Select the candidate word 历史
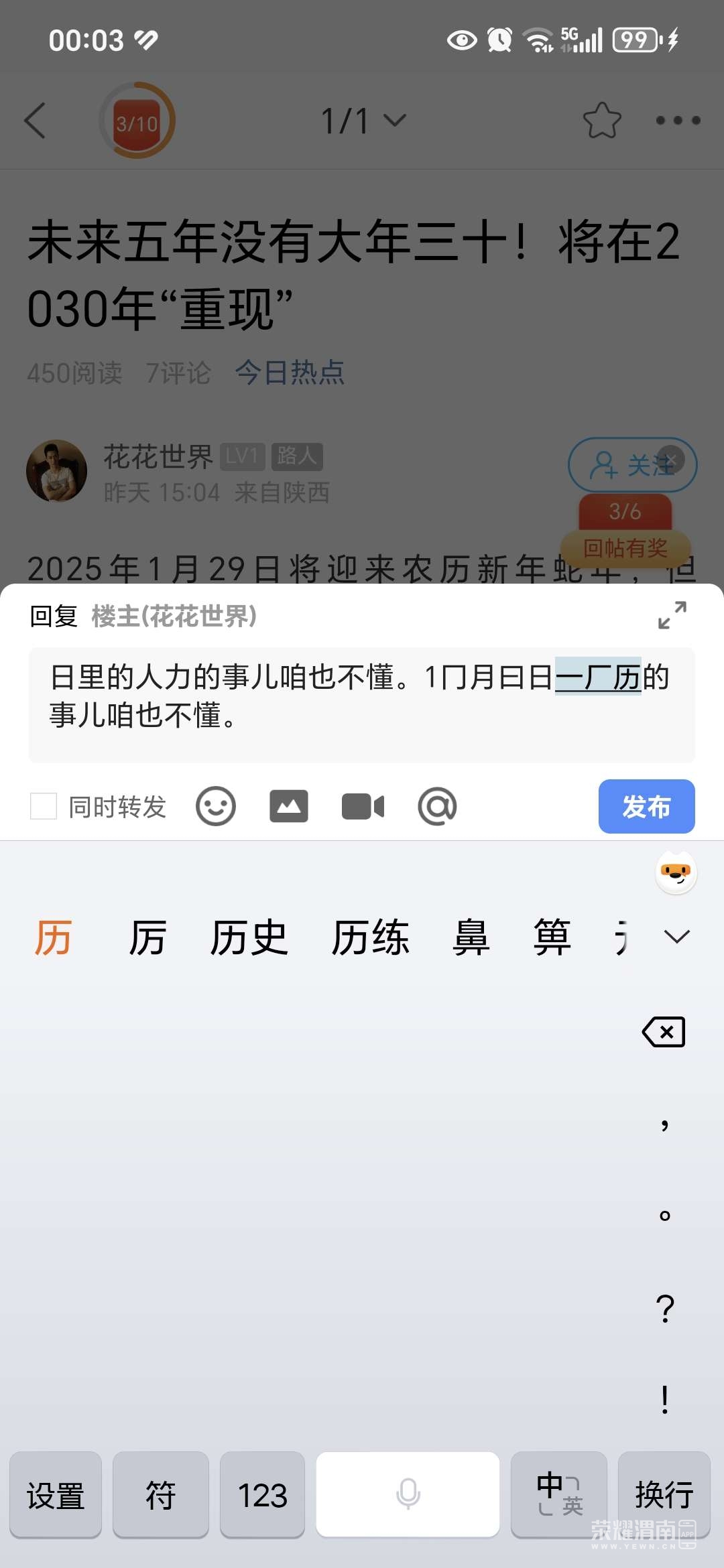This screenshot has width=724, height=1568. coord(249,937)
